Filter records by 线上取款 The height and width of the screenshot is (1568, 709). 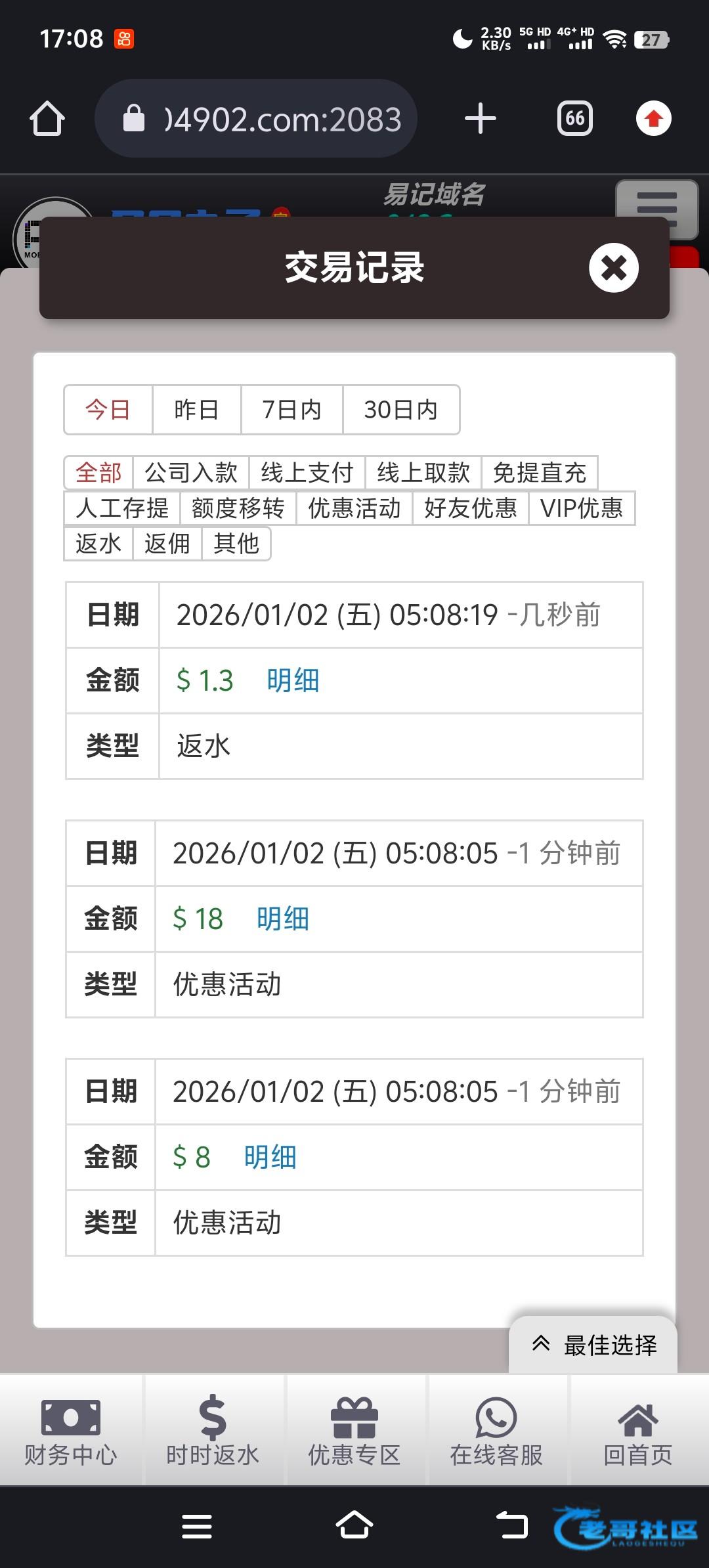click(x=423, y=473)
